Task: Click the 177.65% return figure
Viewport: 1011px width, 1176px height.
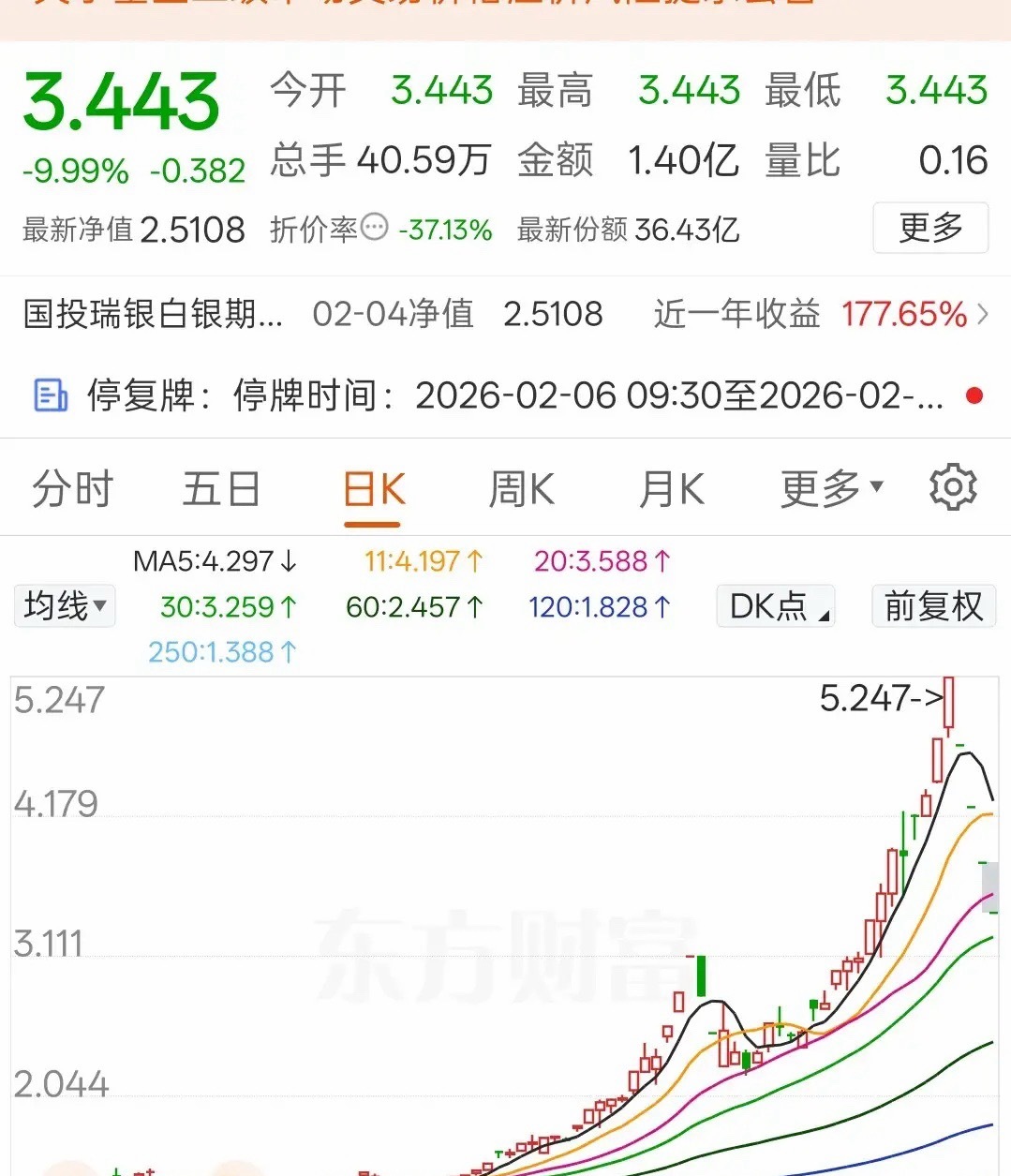Action: [x=905, y=316]
